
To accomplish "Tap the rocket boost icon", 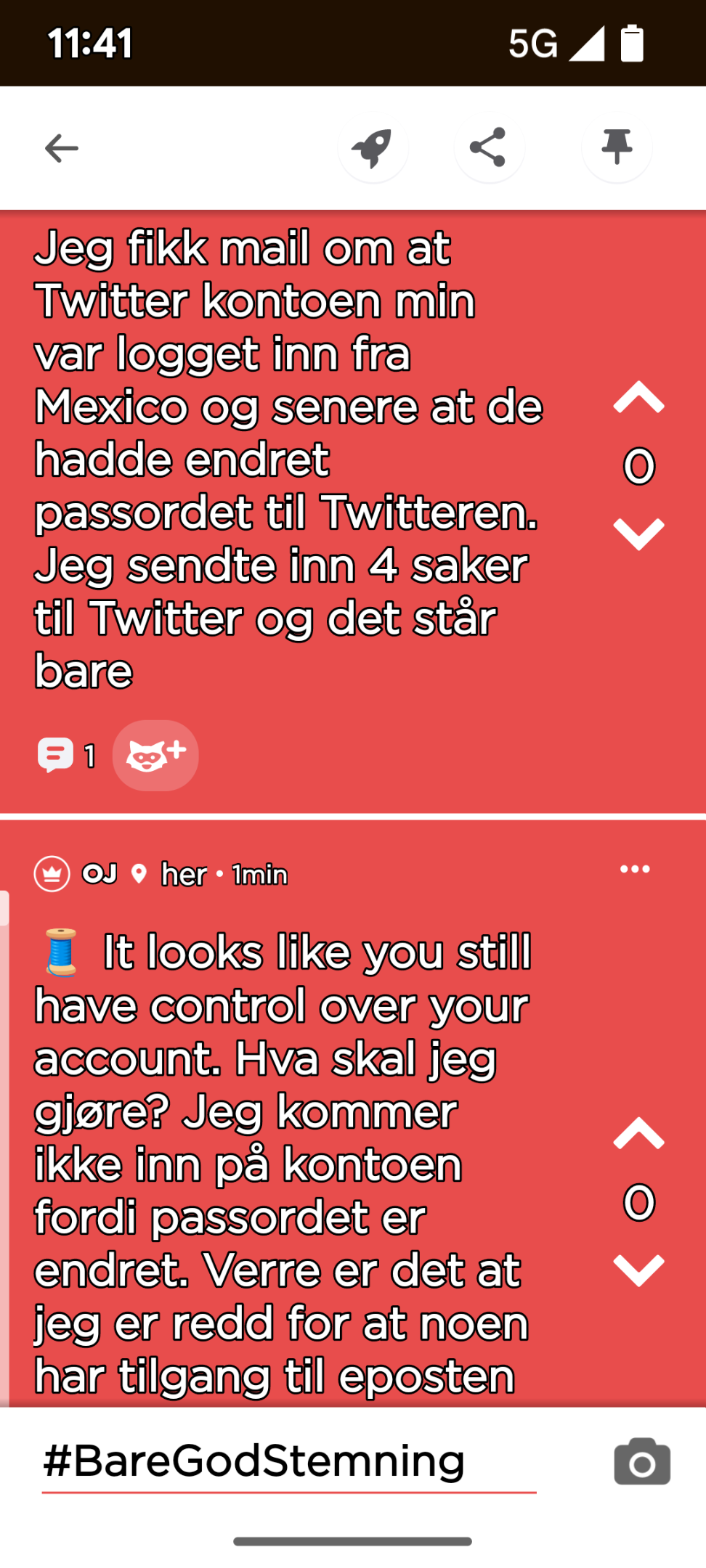I will click(x=373, y=148).
